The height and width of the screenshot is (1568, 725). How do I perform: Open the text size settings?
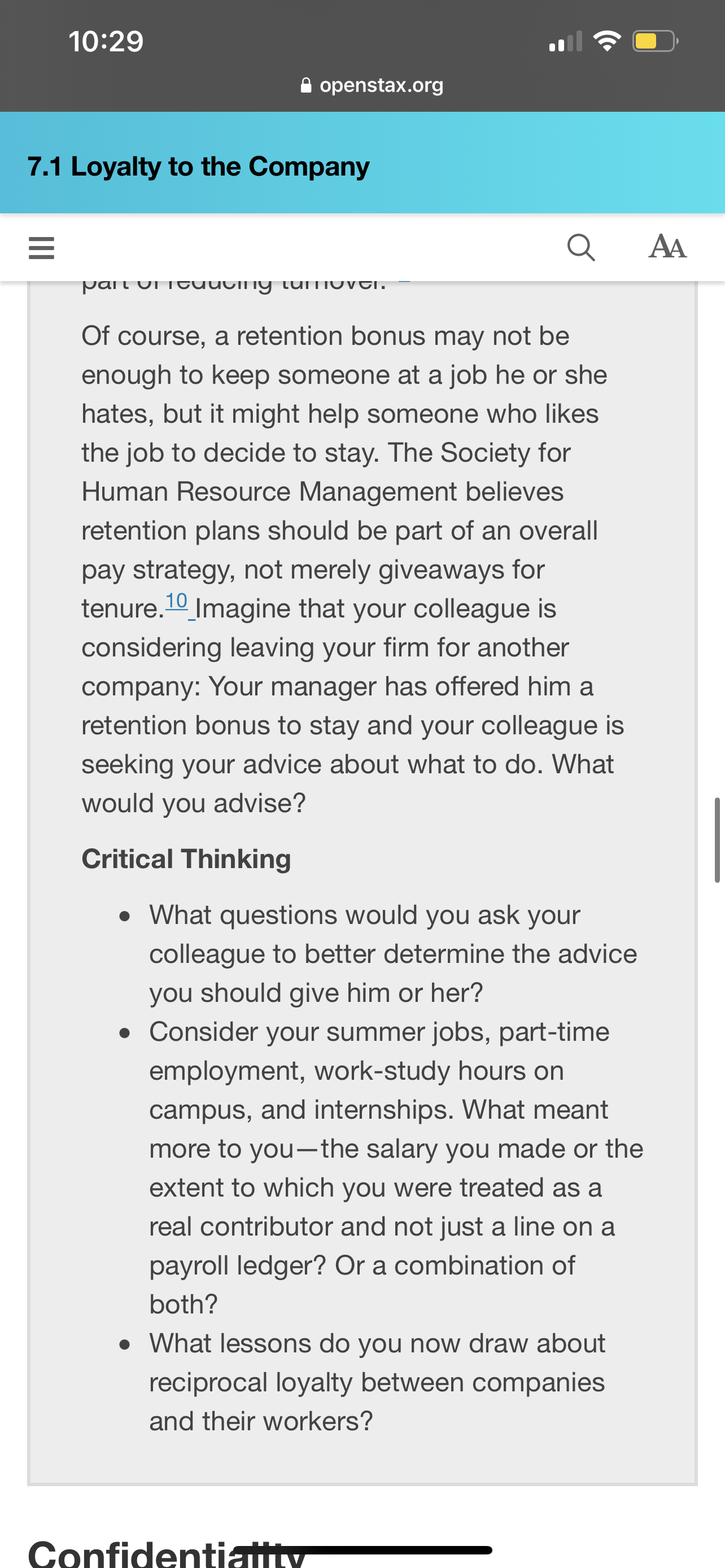tap(667, 247)
